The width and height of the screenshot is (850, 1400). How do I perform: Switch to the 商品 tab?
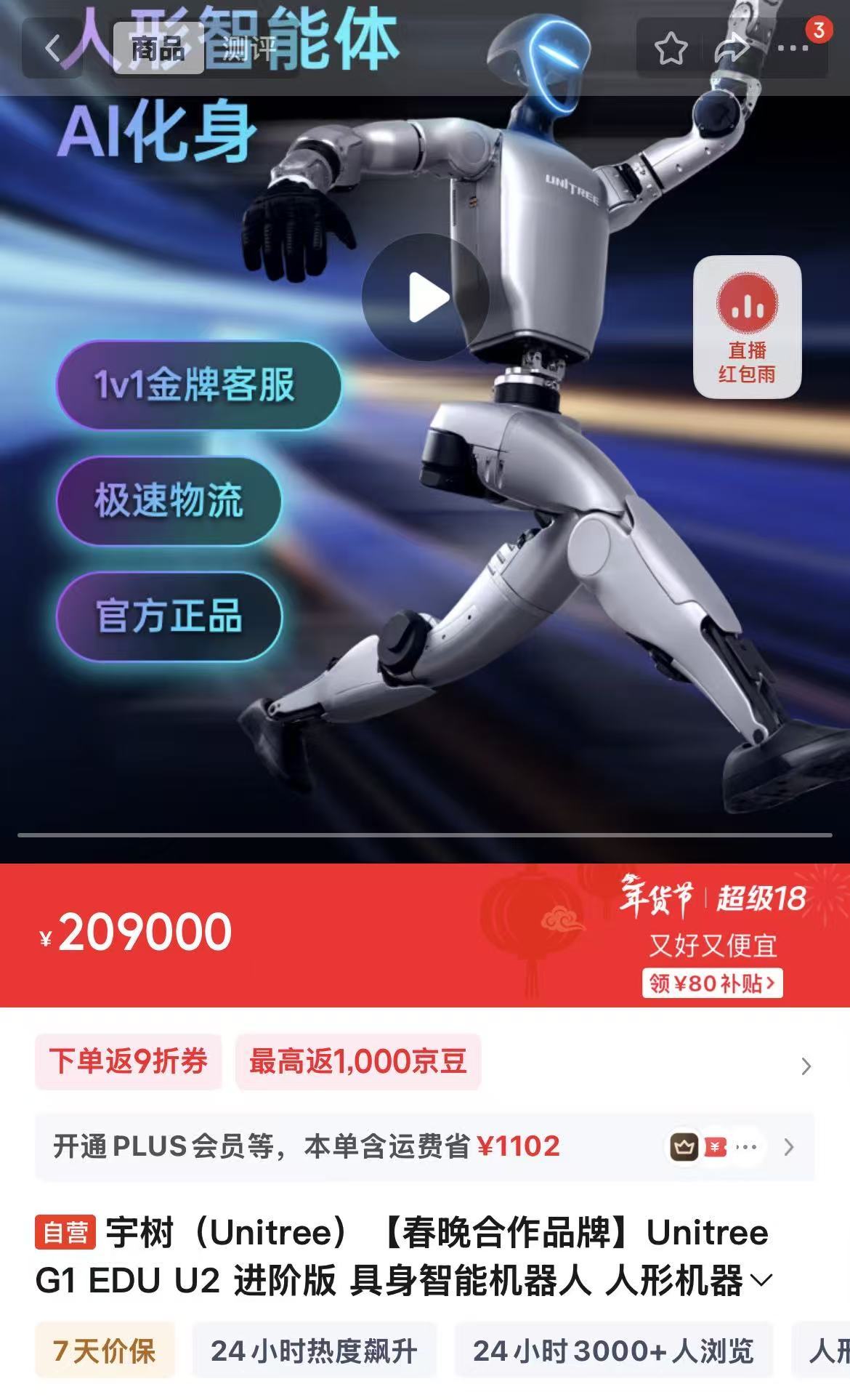pos(158,49)
